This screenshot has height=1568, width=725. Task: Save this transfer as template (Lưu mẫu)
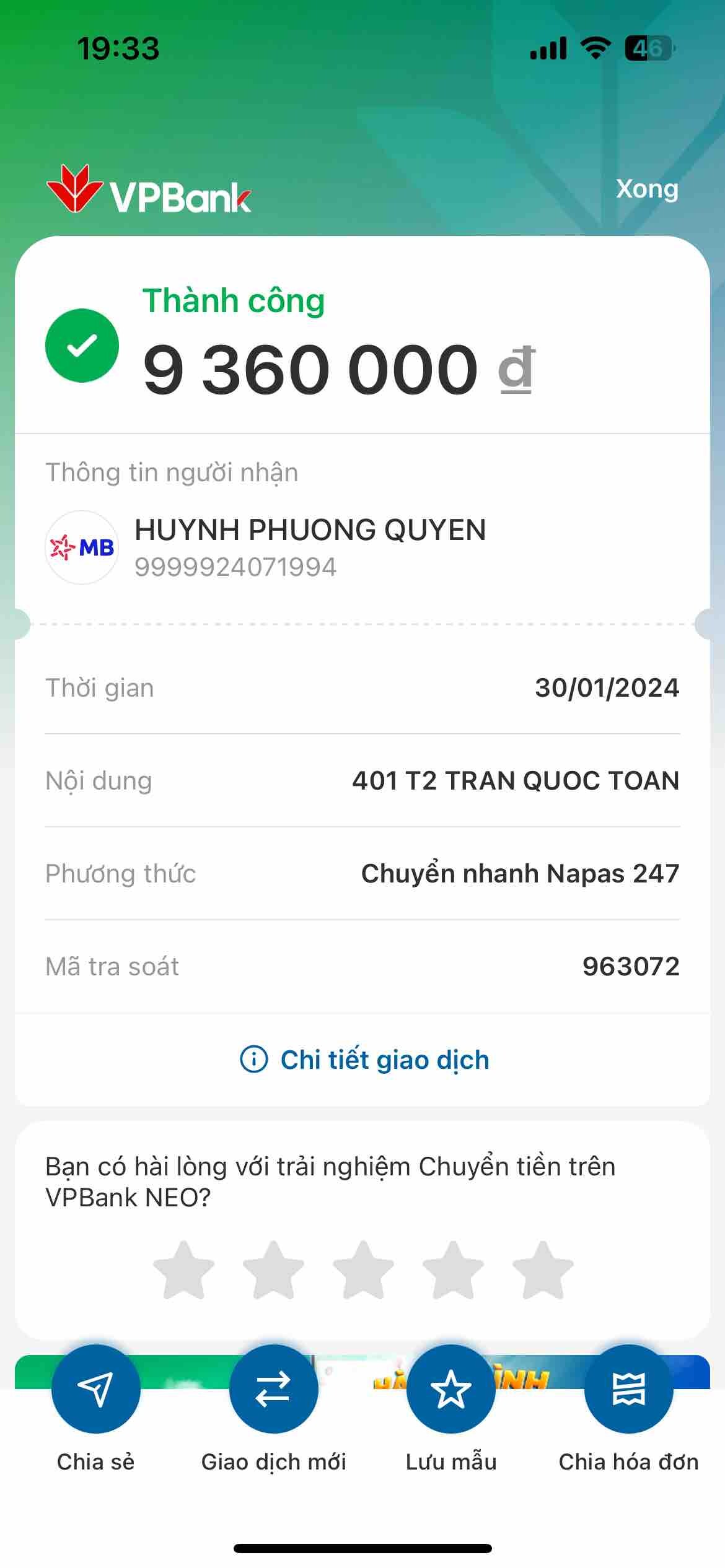point(450,1389)
